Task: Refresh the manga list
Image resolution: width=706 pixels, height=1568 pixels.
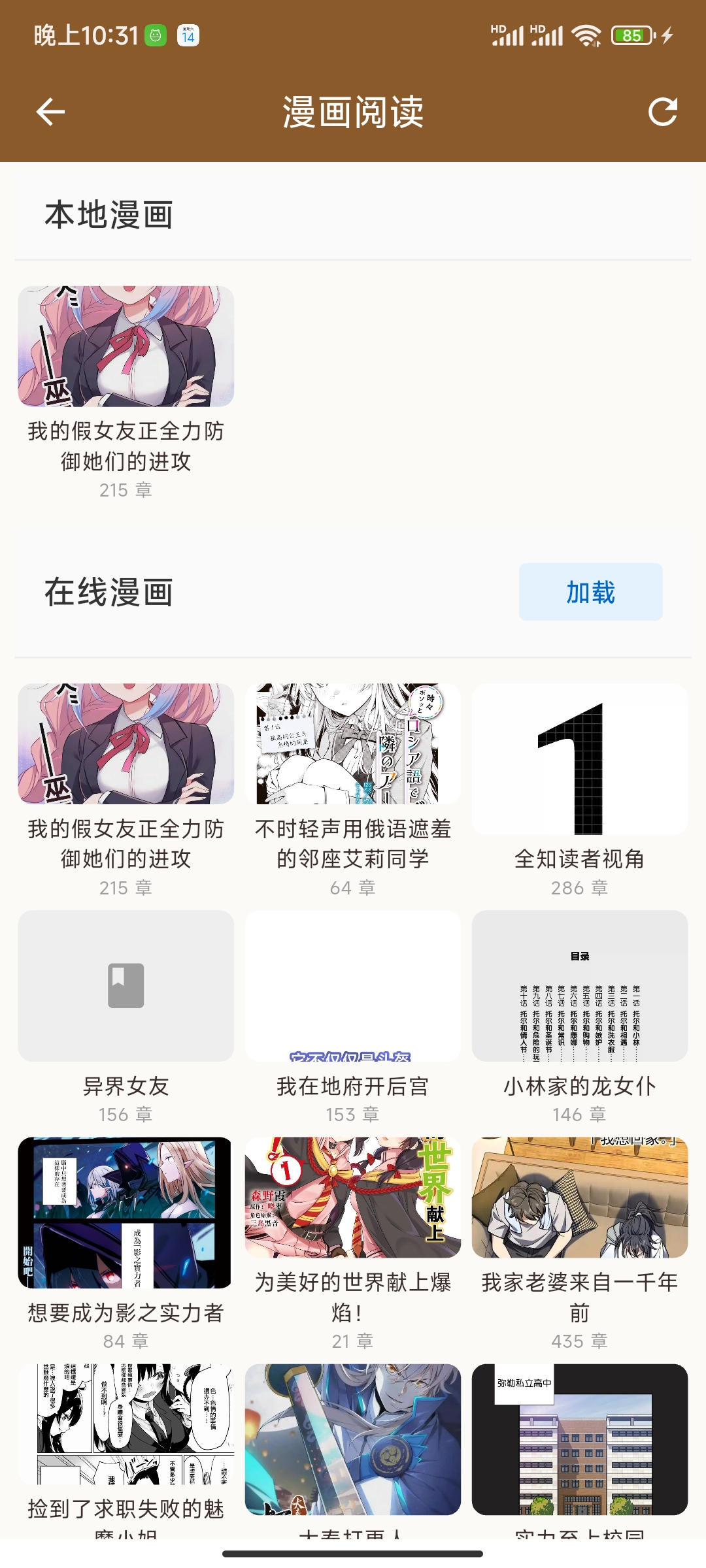Action: point(662,112)
